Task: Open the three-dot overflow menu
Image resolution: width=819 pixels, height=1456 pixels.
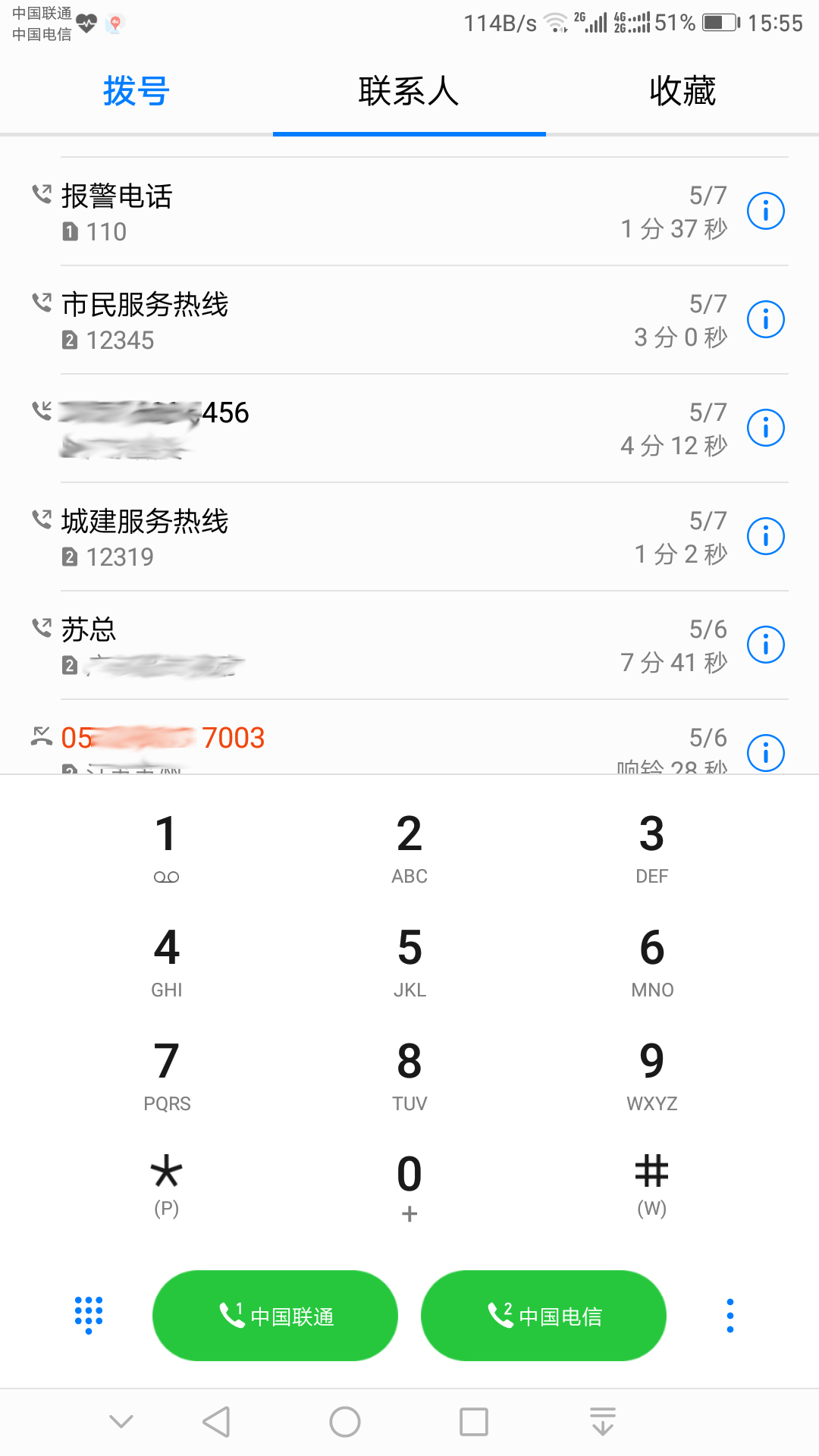Action: tap(730, 1316)
